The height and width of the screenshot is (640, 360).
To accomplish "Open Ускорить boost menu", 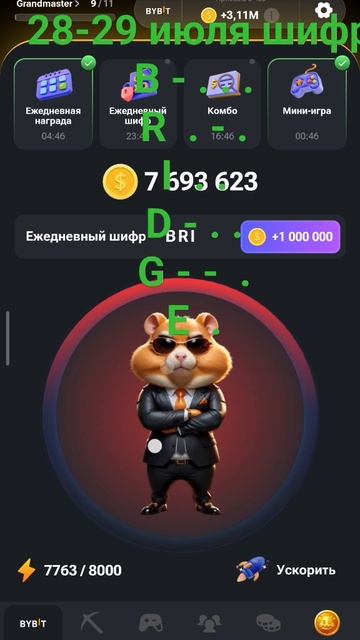I will pos(286,570).
